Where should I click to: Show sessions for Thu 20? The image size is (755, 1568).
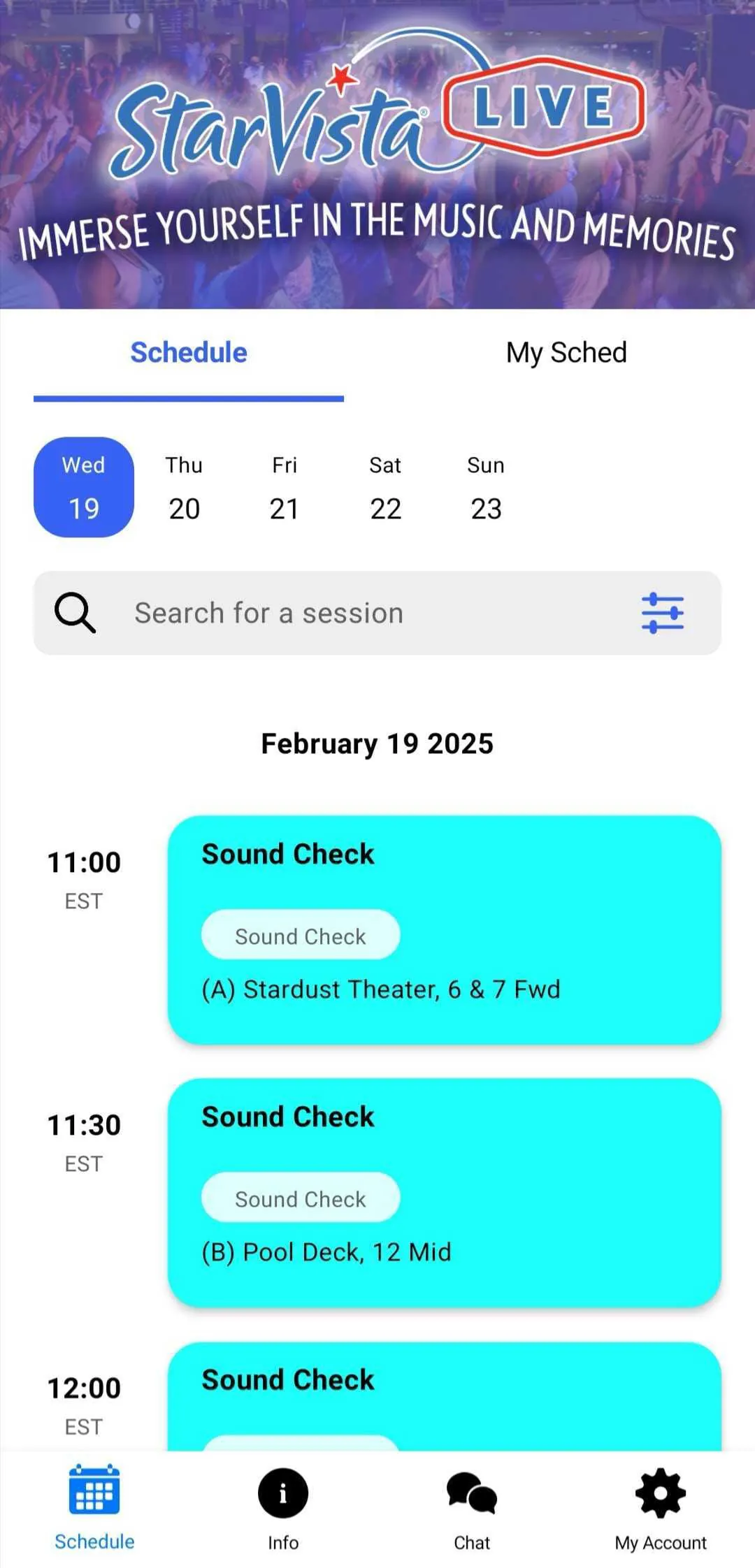[x=185, y=487]
